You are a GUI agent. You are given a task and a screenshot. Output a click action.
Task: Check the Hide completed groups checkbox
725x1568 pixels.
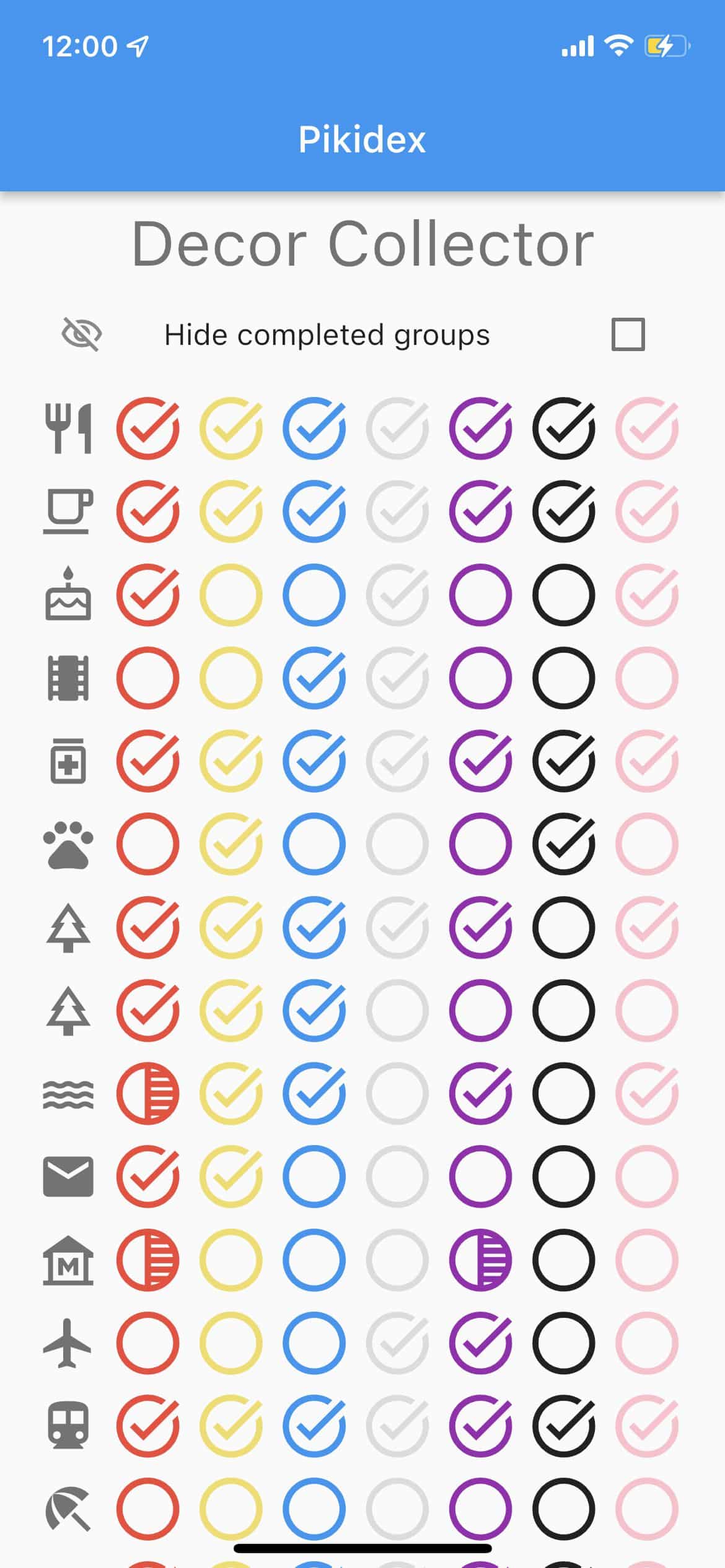628,334
